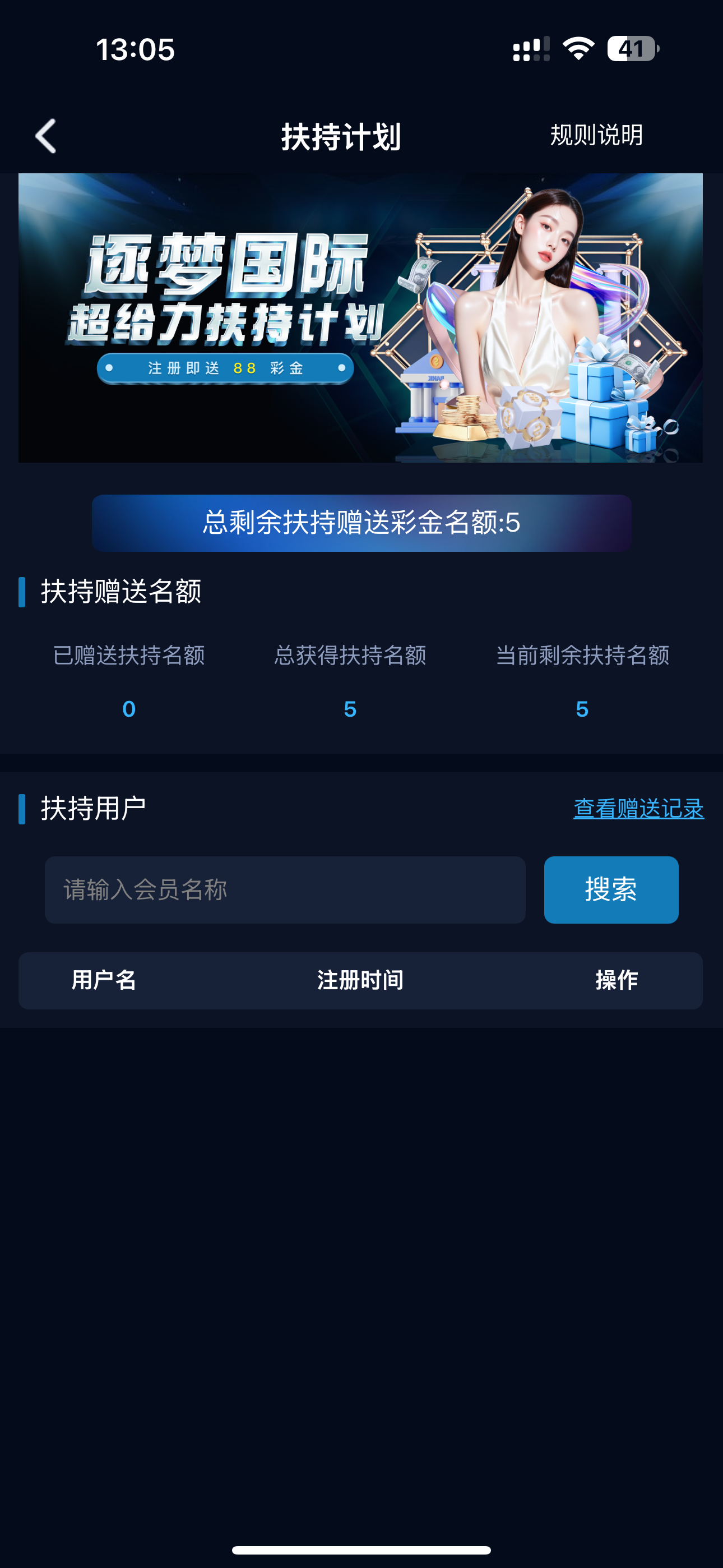The width and height of the screenshot is (723, 1568).
Task: Go back using the top-left arrow
Action: click(47, 136)
